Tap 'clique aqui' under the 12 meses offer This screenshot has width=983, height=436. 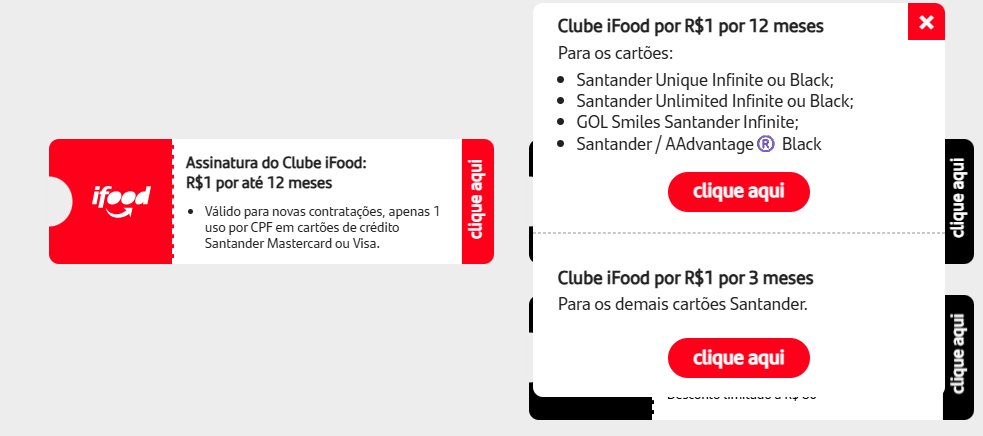point(738,192)
